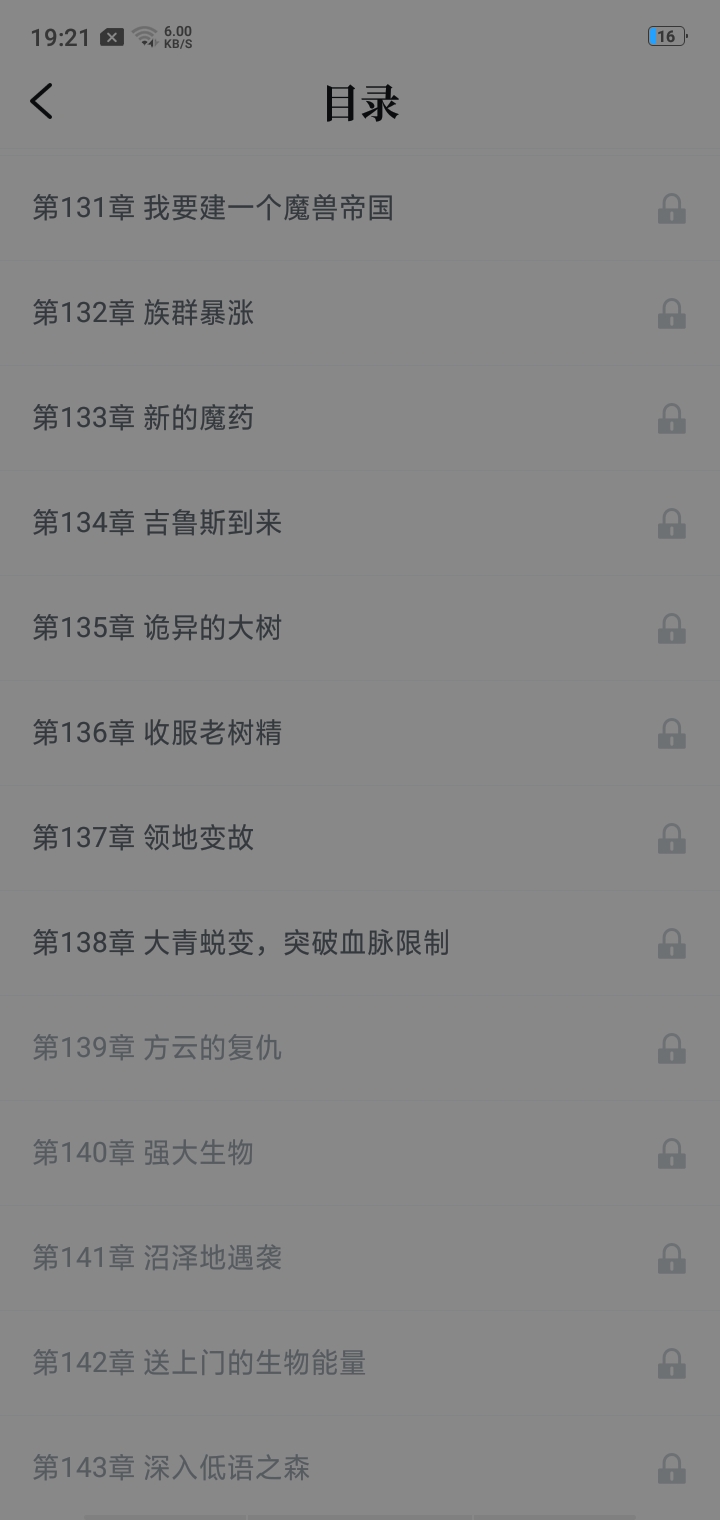Open chapter 第141章 沼泽地遇袭
Image resolution: width=720 pixels, height=1520 pixels.
pos(158,1258)
